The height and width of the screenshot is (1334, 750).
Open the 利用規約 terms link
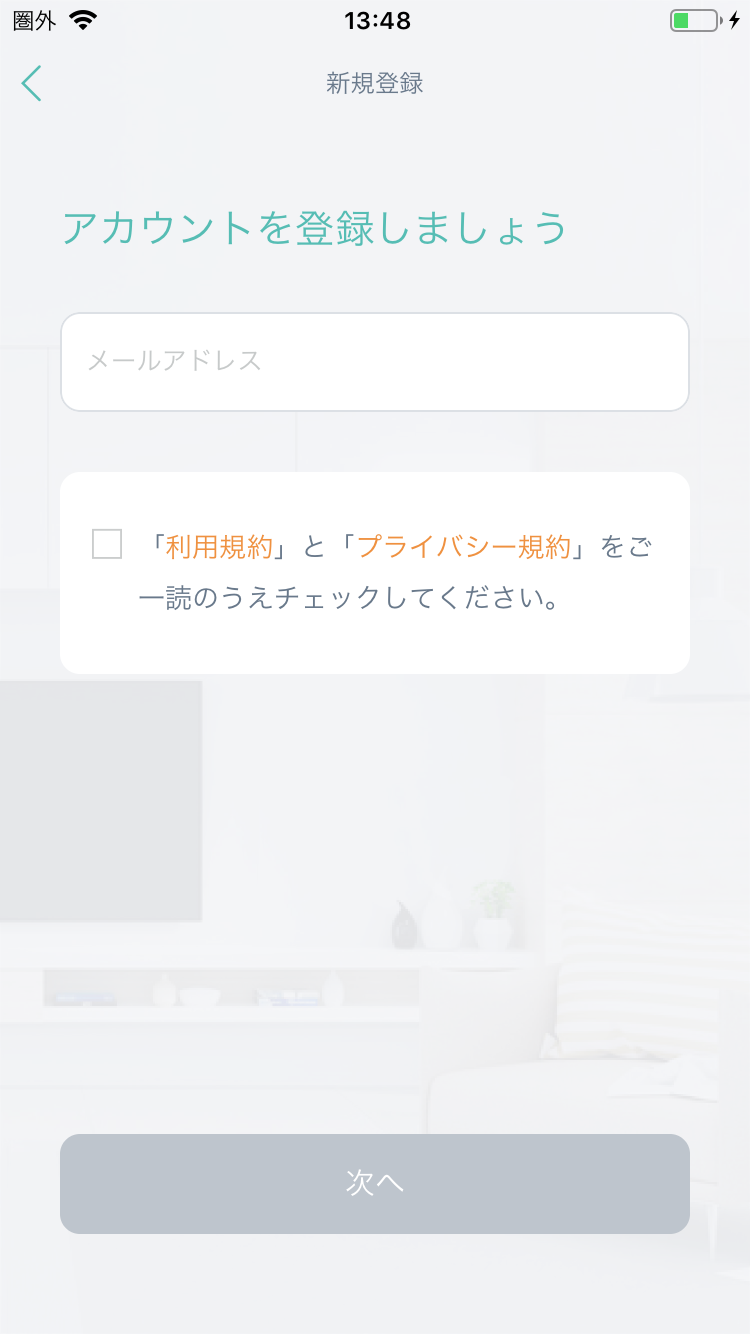(219, 547)
